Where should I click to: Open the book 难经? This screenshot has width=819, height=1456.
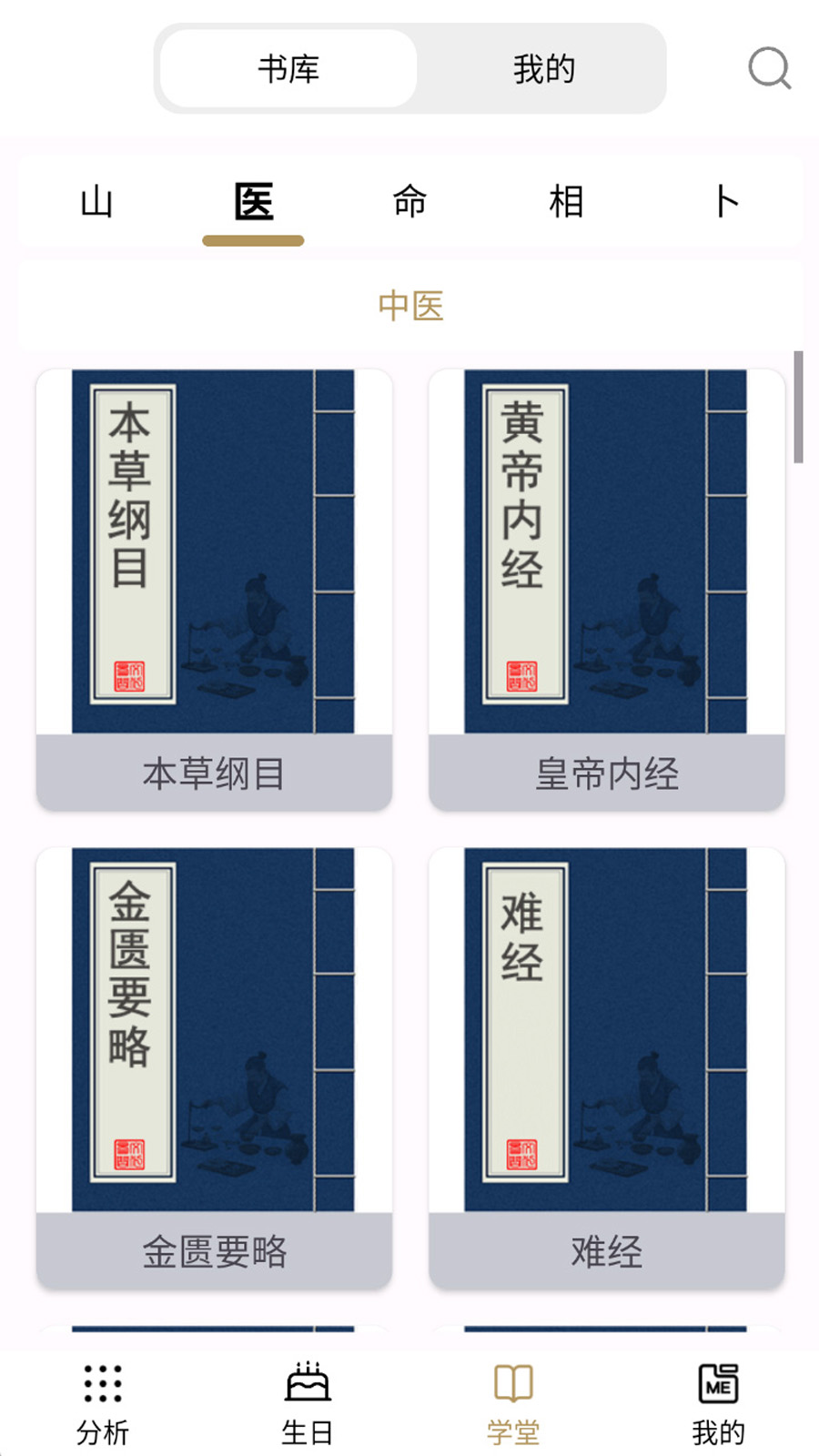(606, 1067)
